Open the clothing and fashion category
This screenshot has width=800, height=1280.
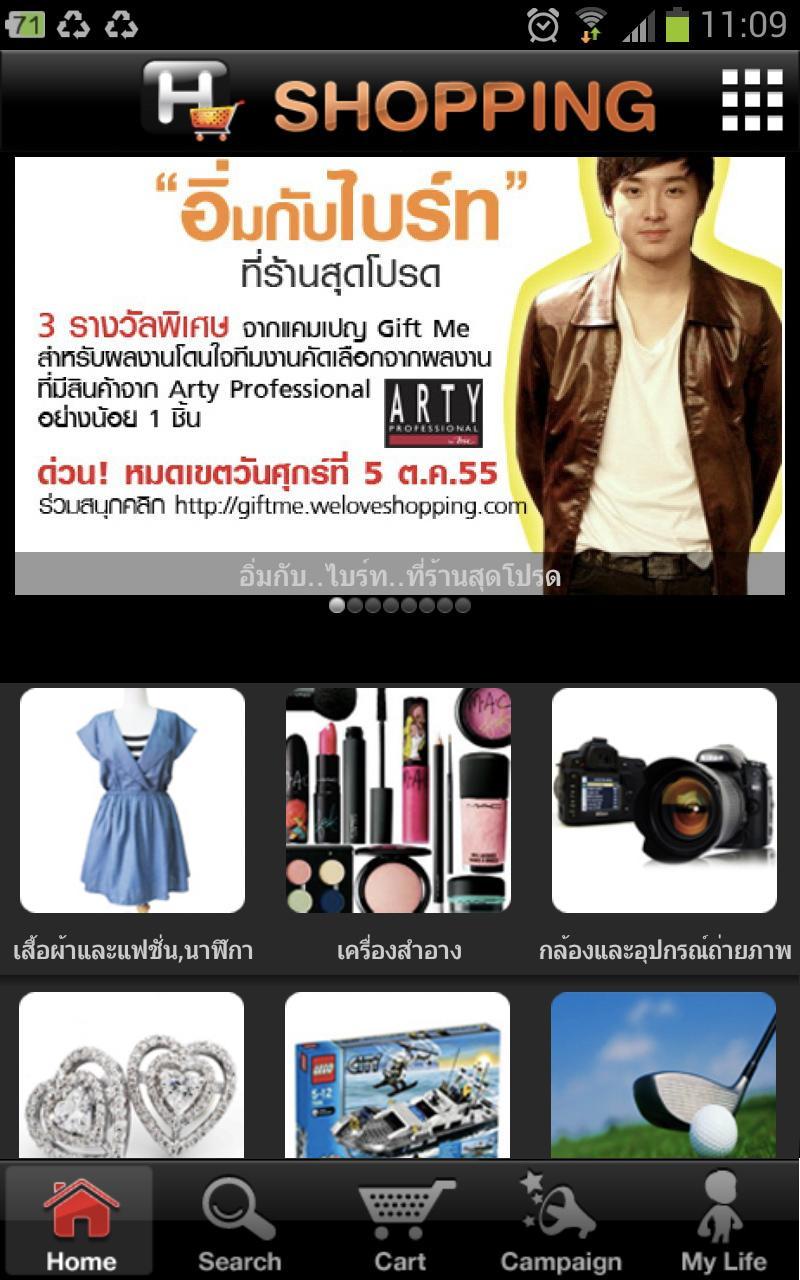pos(132,800)
